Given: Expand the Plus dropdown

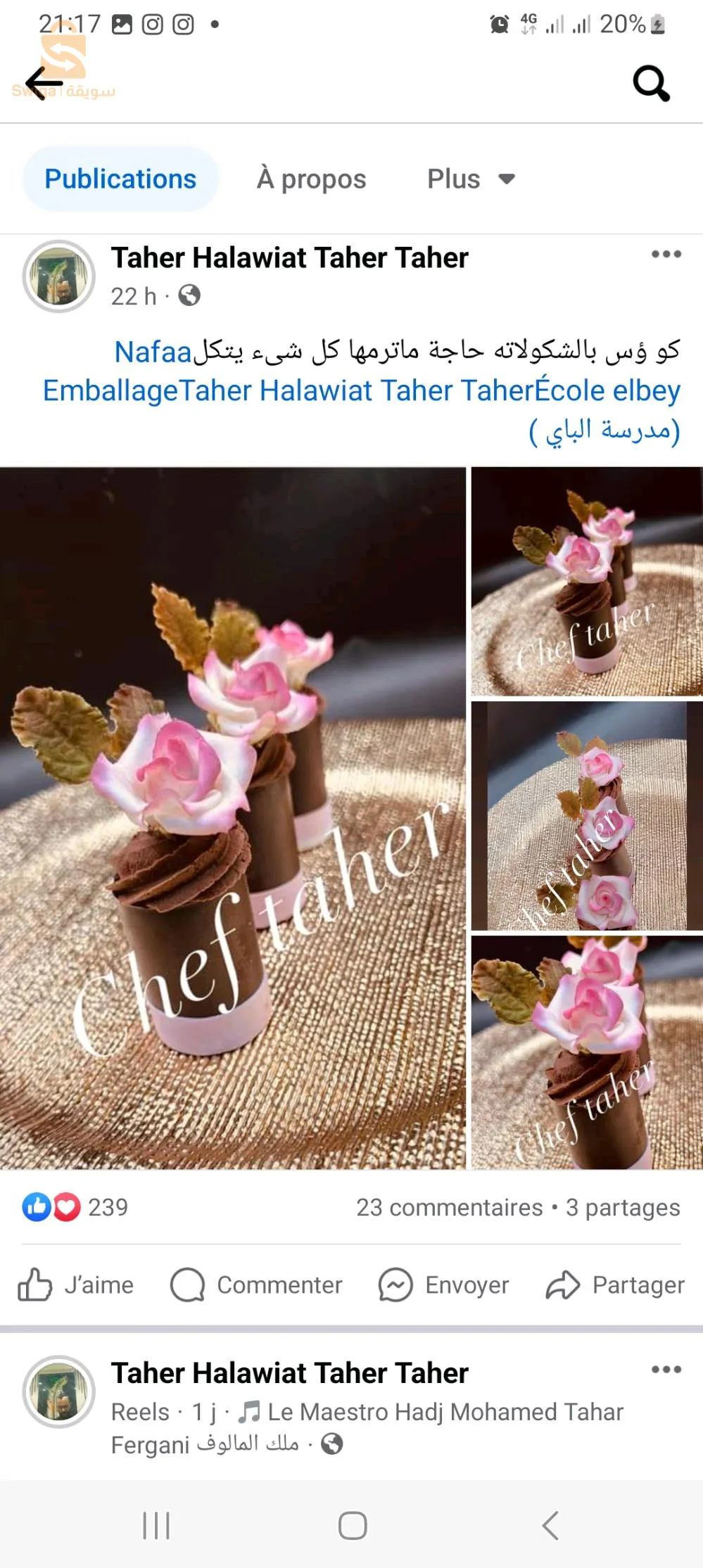Looking at the screenshot, I should pyautogui.click(x=471, y=179).
